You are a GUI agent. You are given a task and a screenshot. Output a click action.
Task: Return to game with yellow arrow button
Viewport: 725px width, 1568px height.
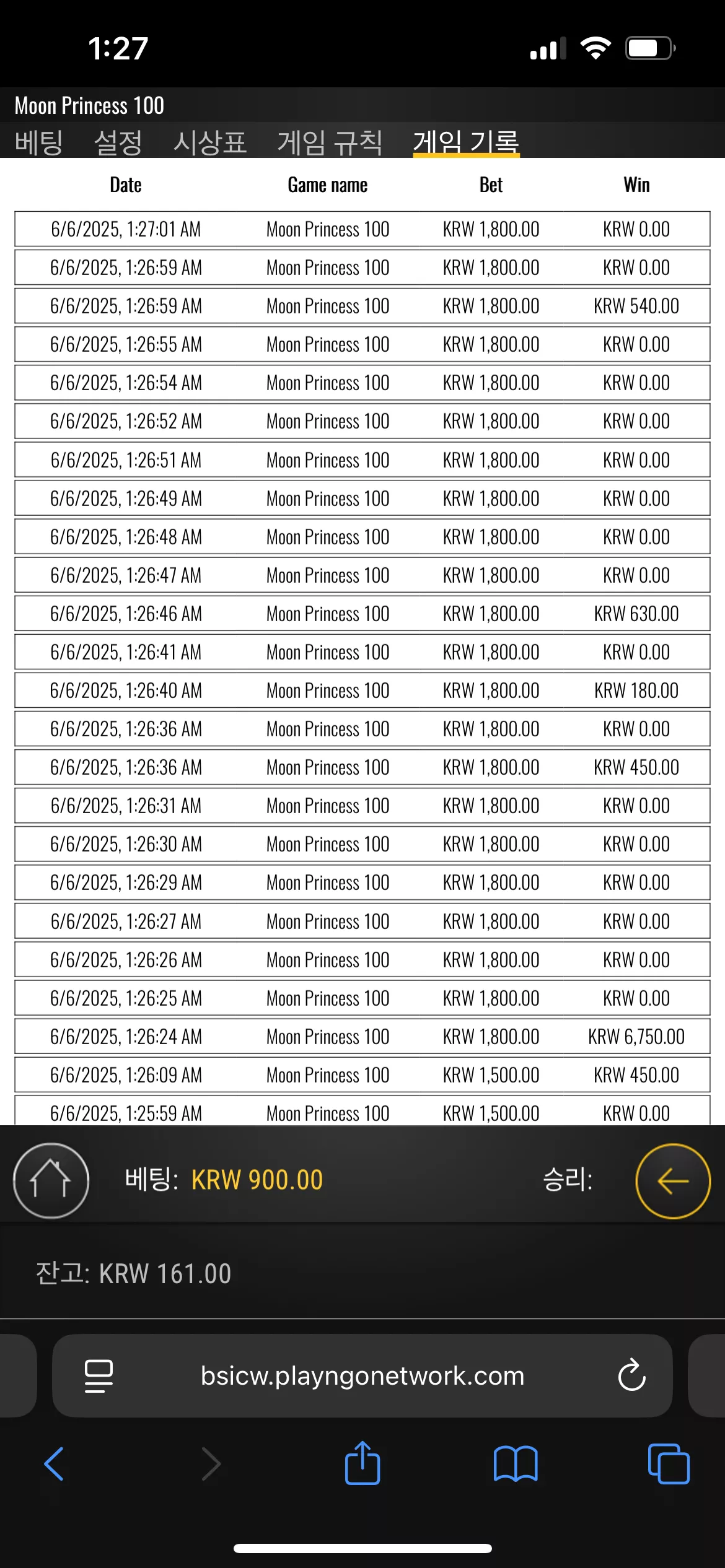point(673,1180)
